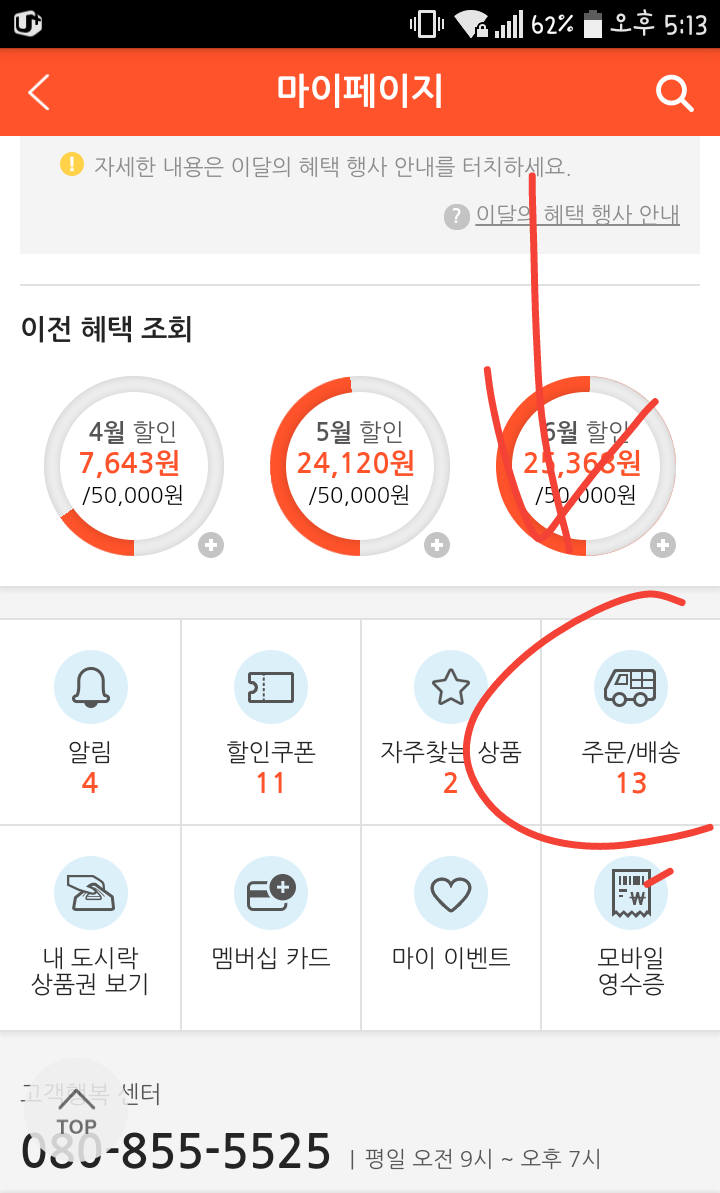The height and width of the screenshot is (1193, 720).
Task: Open 알림 notifications
Action: pyautogui.click(x=91, y=722)
